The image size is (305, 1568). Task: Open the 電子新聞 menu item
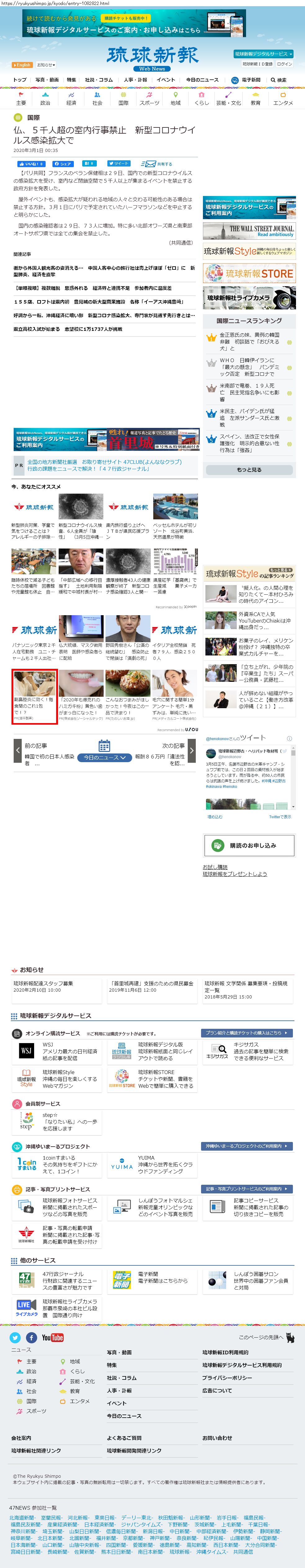(x=246, y=80)
